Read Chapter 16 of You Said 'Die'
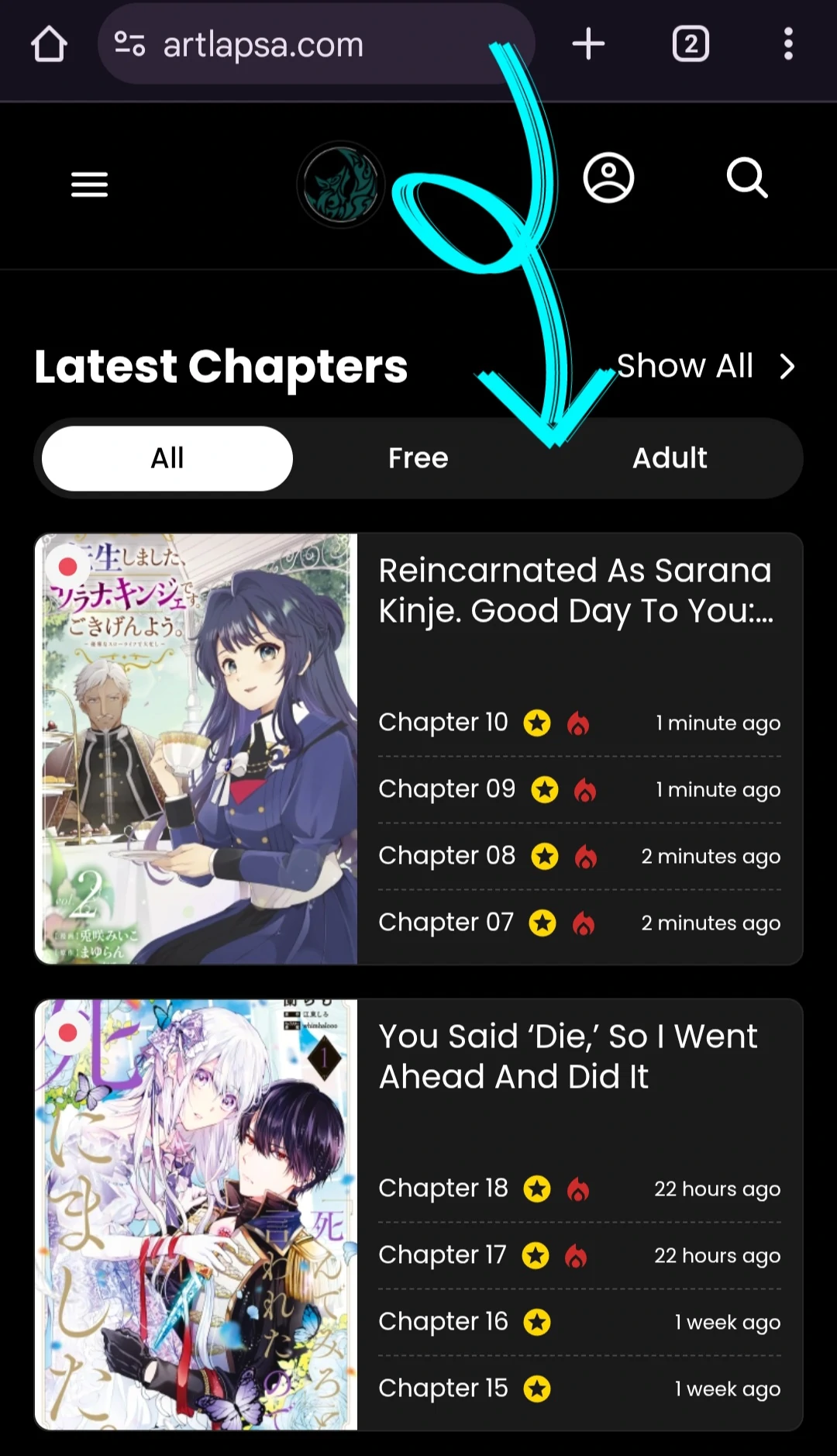Screen dimensions: 837x1456 [443, 1322]
